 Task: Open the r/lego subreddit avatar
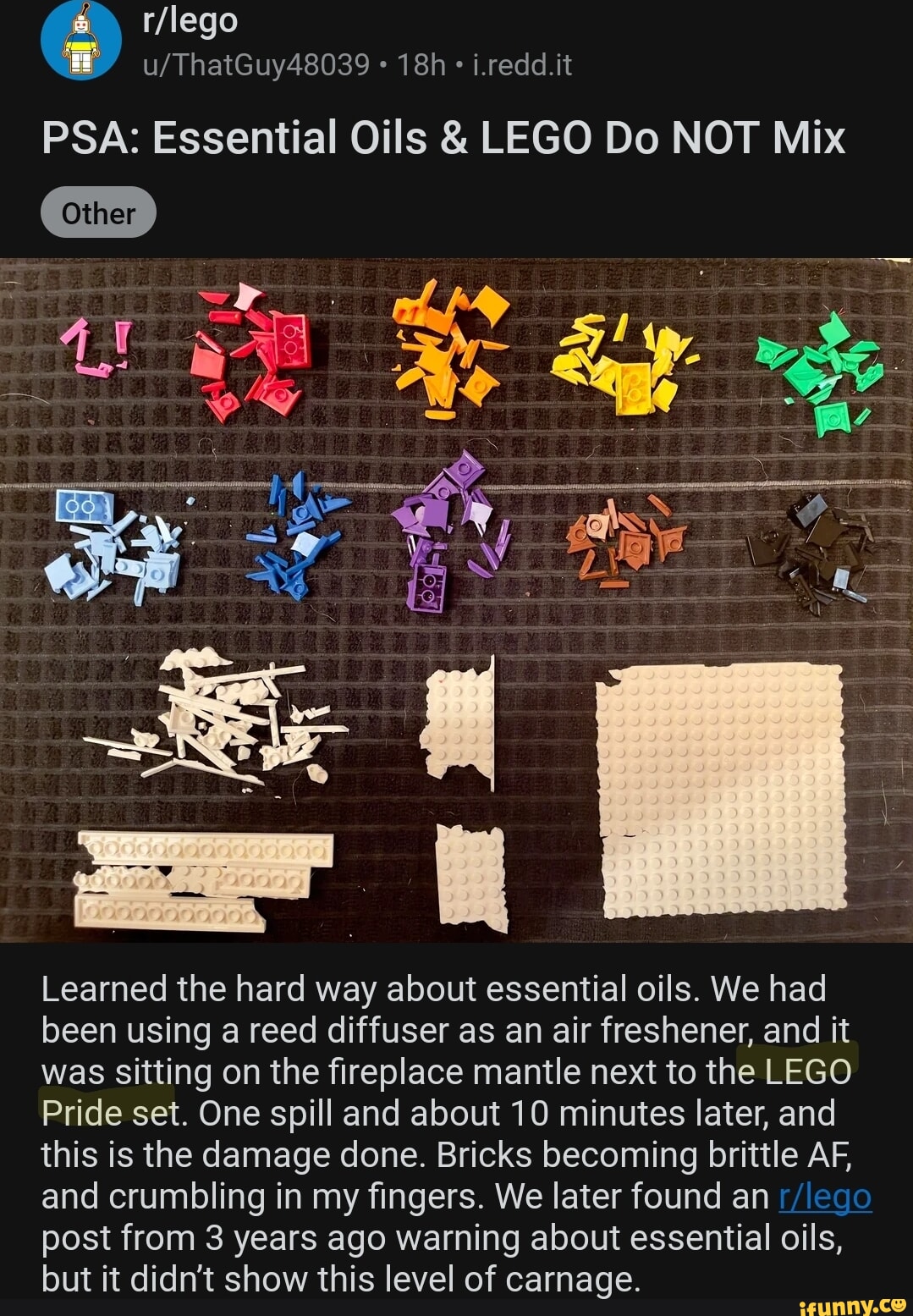pos(81,41)
